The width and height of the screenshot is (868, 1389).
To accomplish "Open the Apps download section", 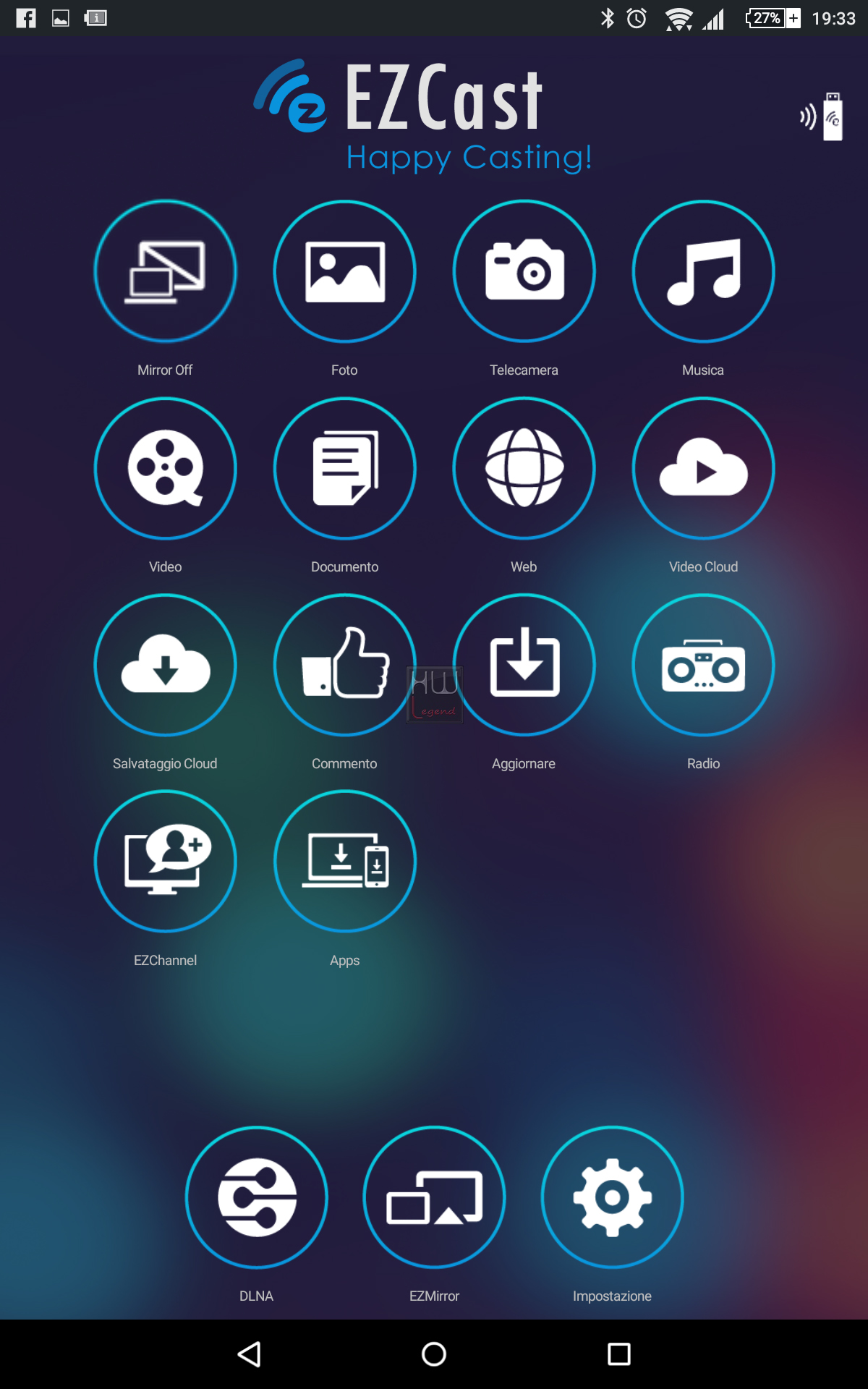I will [x=345, y=861].
